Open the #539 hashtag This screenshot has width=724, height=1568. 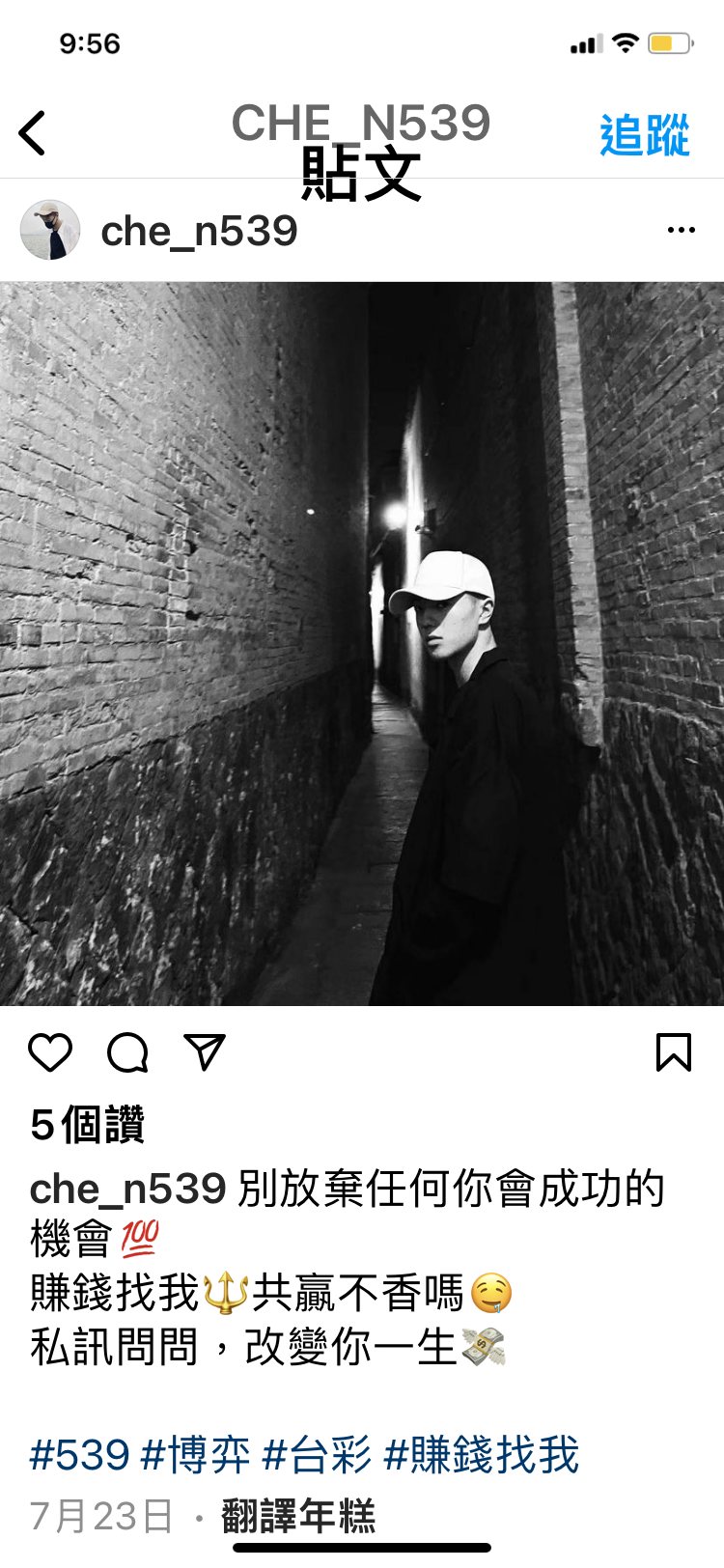tap(79, 1455)
